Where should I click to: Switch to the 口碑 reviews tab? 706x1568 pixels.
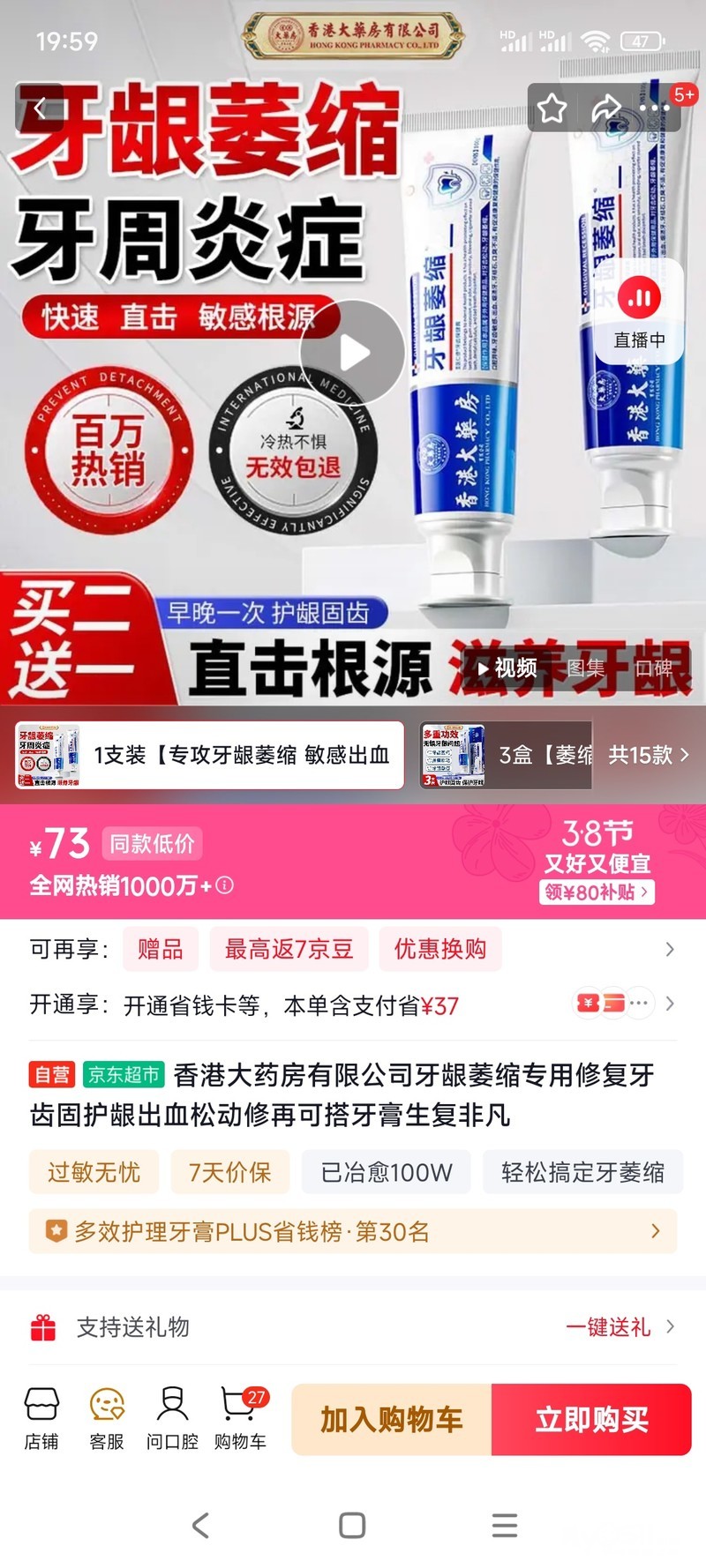coord(653,668)
